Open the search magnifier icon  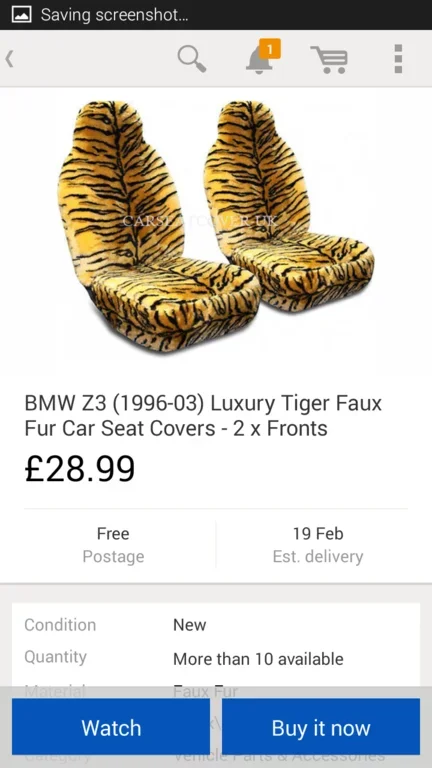[192, 59]
